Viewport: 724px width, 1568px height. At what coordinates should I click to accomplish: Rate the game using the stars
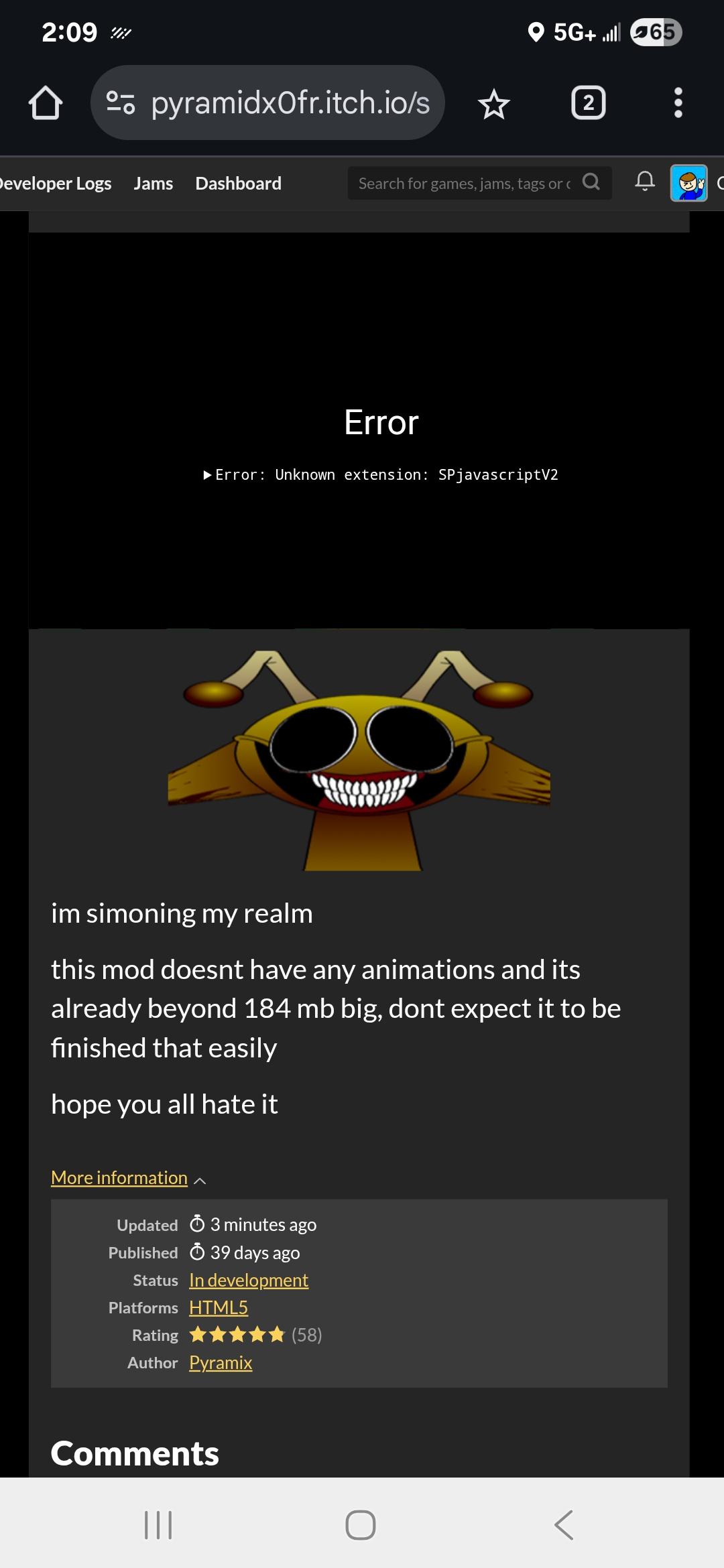coord(237,1335)
